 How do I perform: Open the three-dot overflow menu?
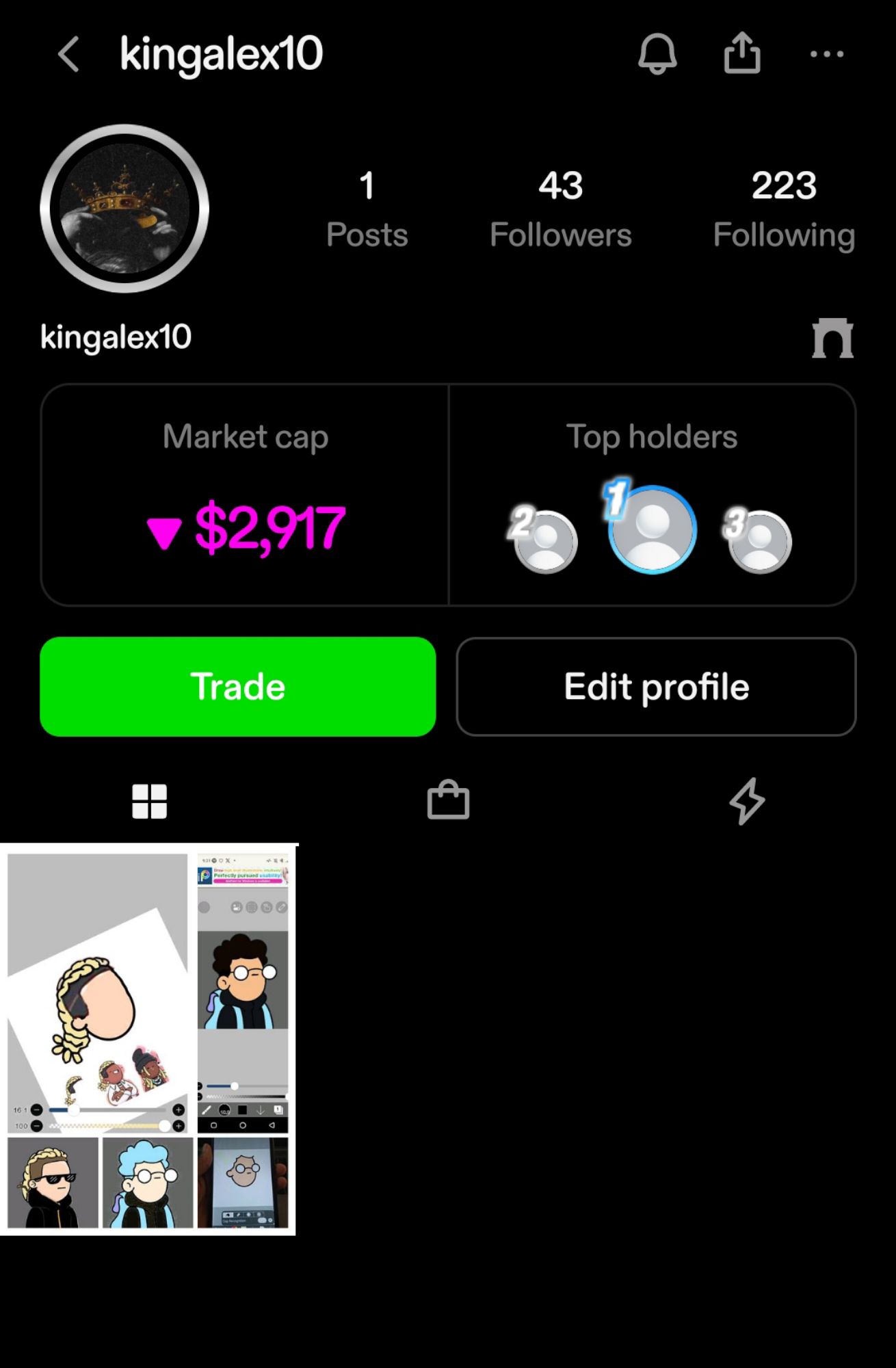coord(826,54)
